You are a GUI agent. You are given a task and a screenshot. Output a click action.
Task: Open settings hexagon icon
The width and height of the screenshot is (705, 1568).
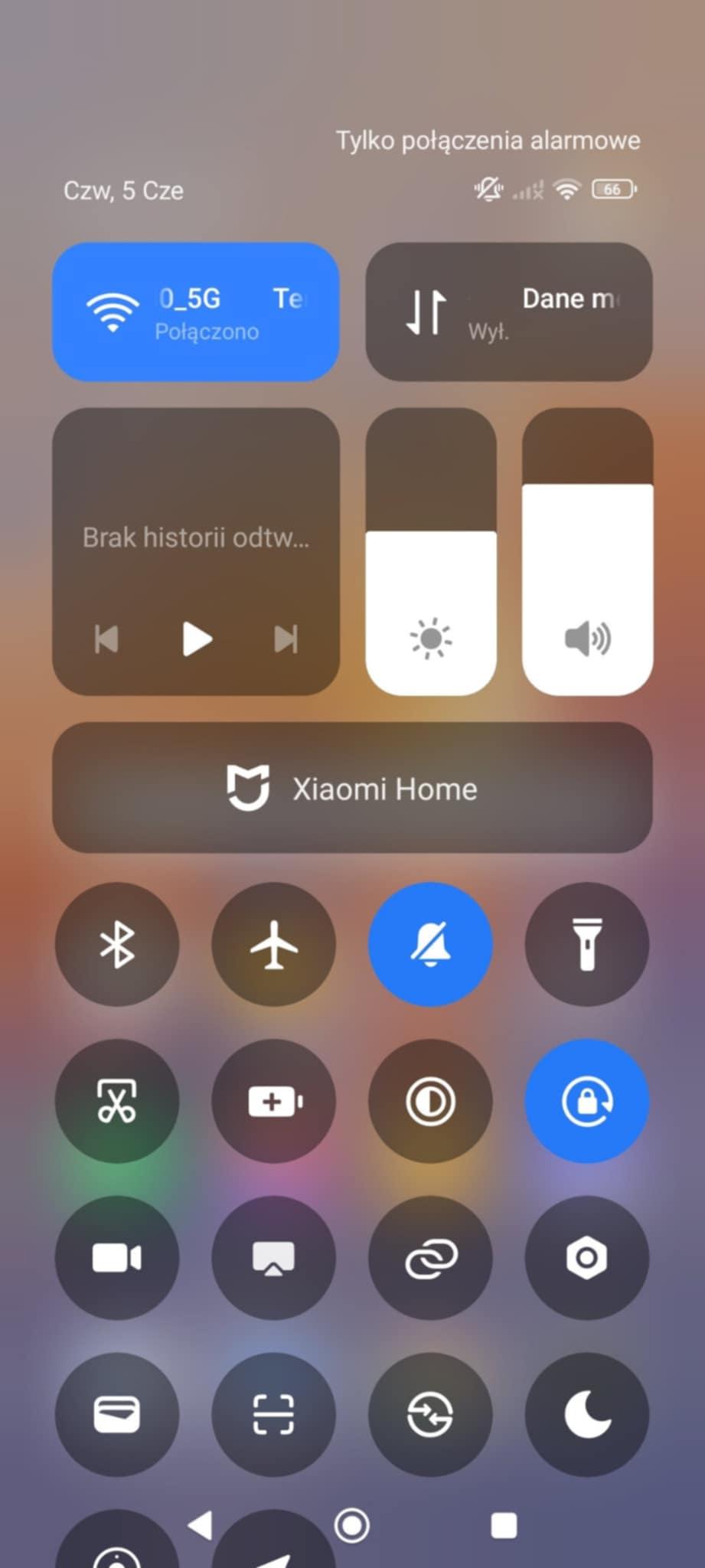click(x=586, y=1258)
